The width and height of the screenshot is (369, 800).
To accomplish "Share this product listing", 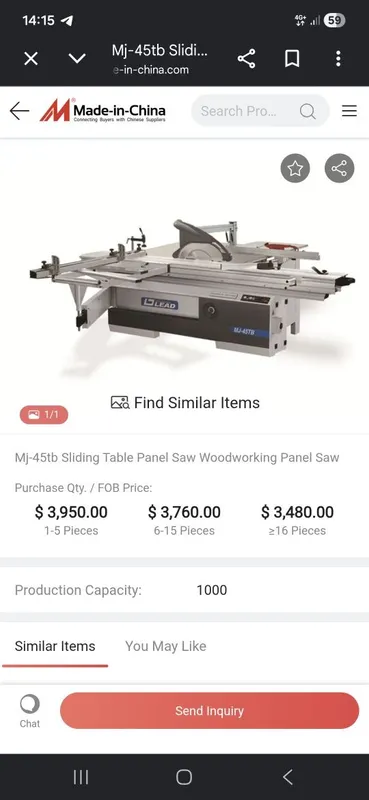I will point(339,168).
